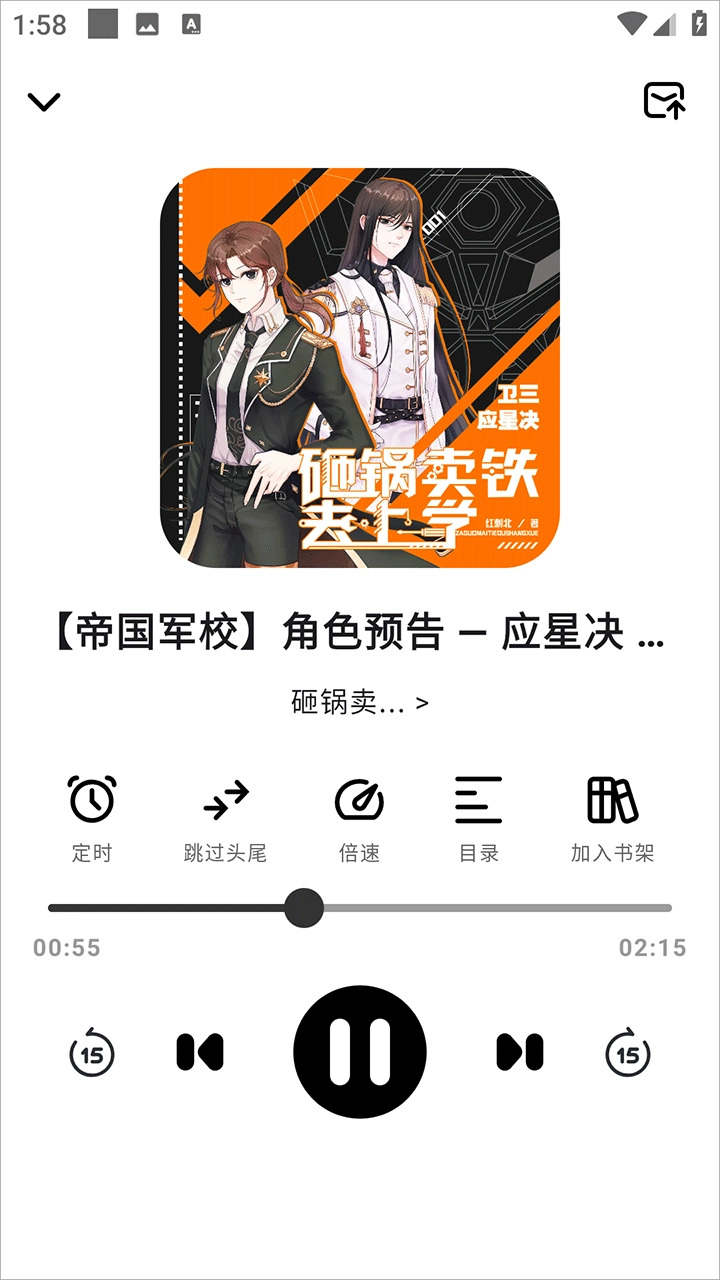Screen dimensions: 720x1280
Task: Open the album cover artwork
Action: (x=360, y=368)
